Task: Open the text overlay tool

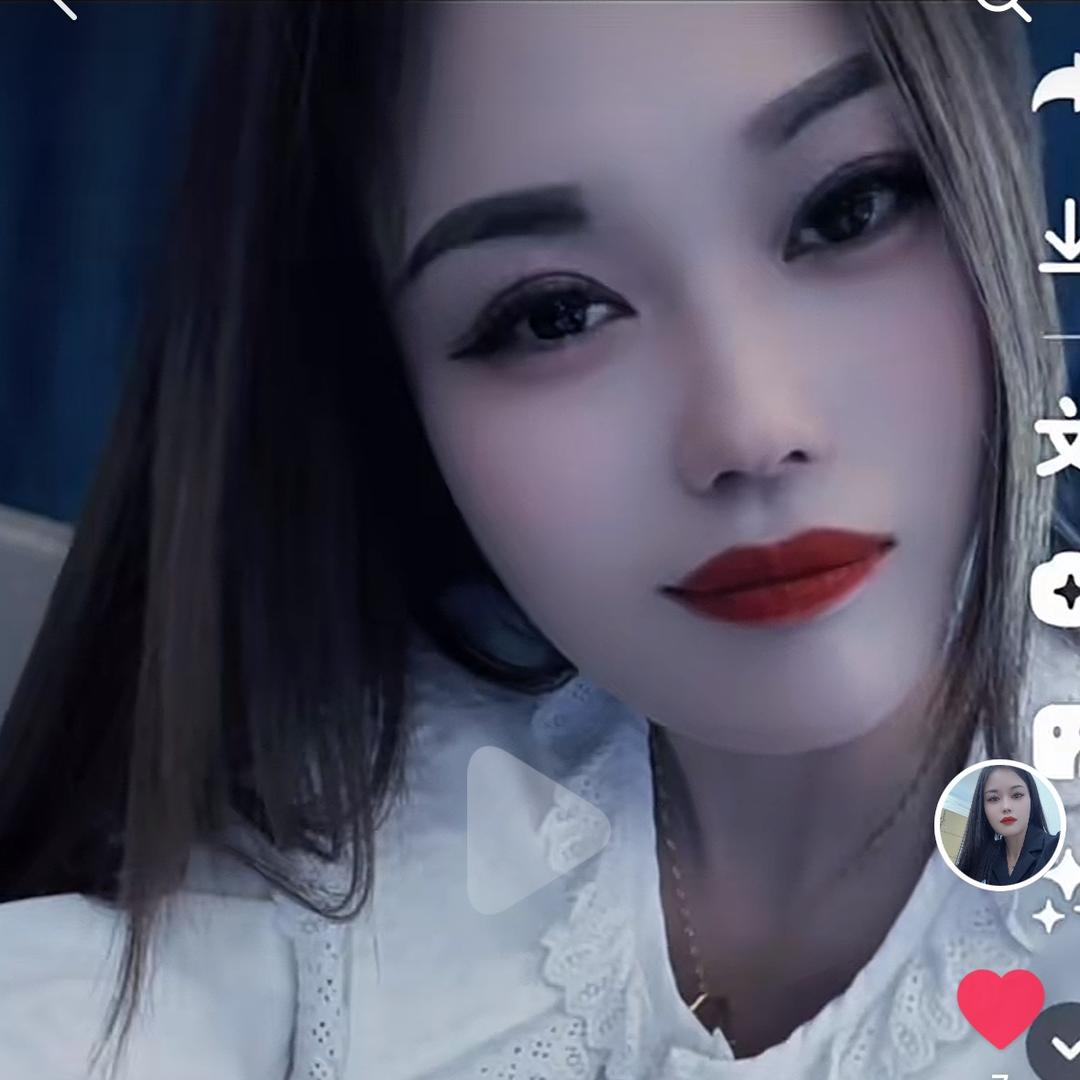Action: [1058, 437]
